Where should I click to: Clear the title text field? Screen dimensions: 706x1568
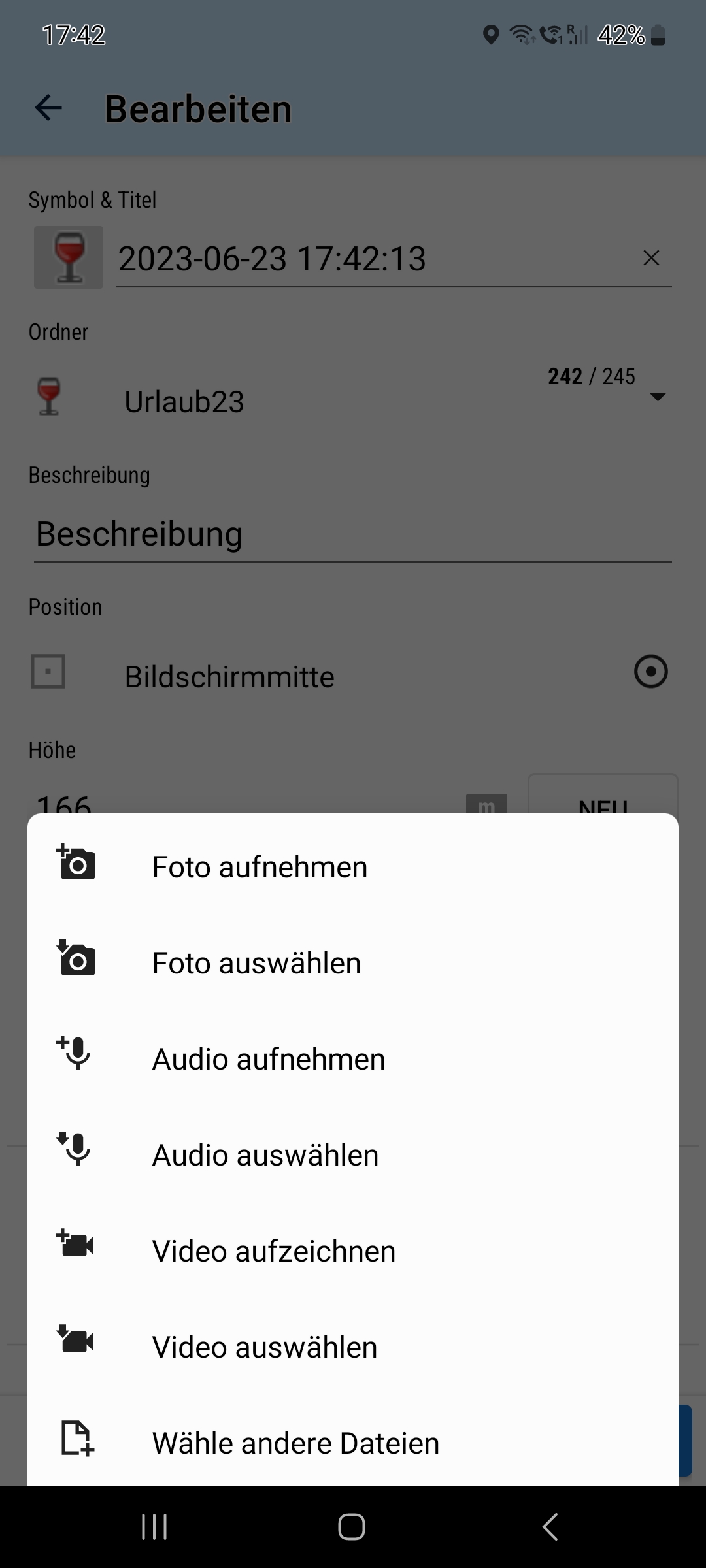[651, 258]
